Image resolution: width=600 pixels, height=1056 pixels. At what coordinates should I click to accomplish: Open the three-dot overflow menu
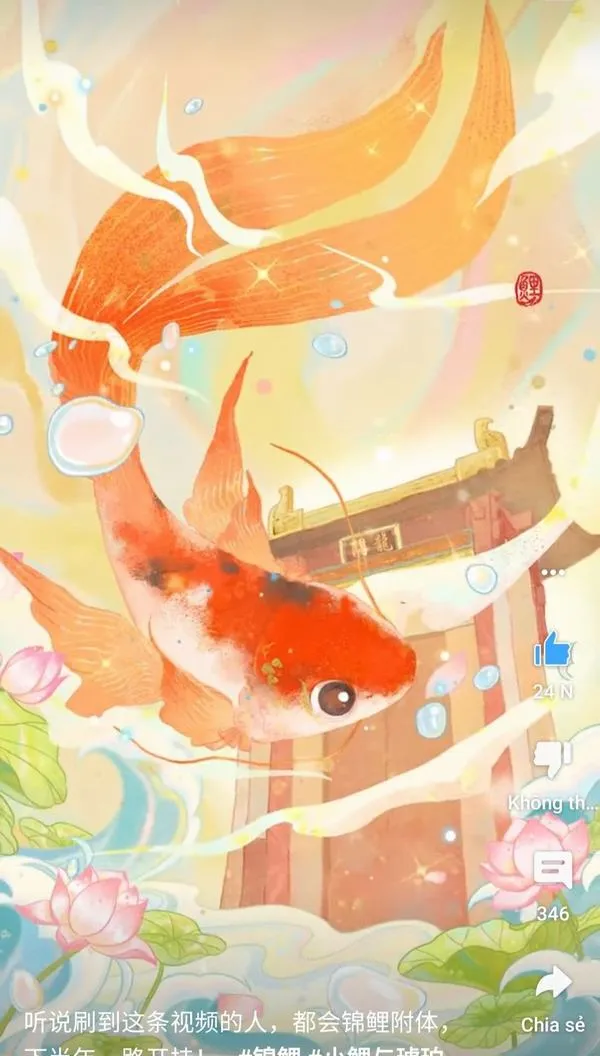click(x=552, y=573)
